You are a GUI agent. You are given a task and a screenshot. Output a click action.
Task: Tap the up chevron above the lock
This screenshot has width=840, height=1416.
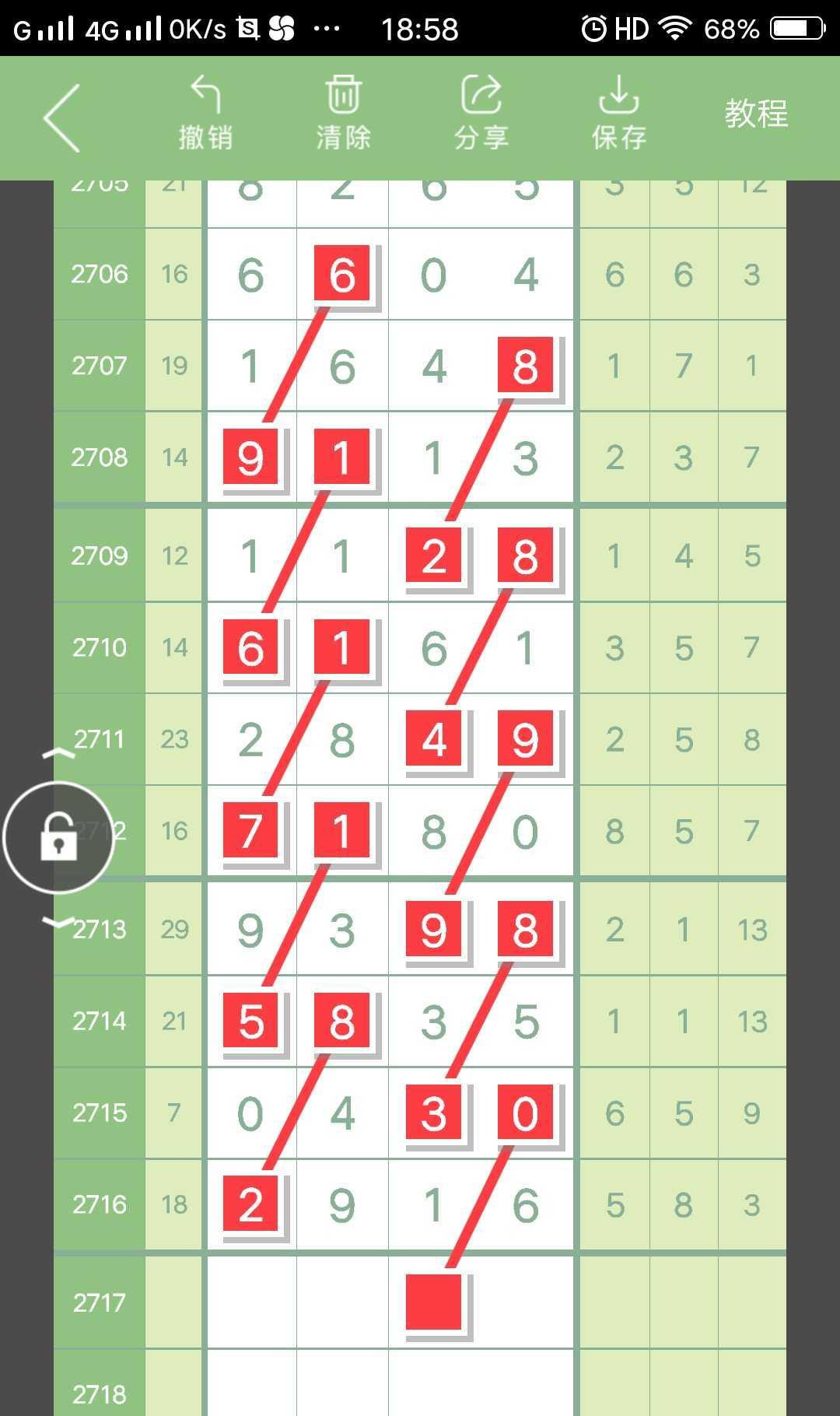(58, 753)
